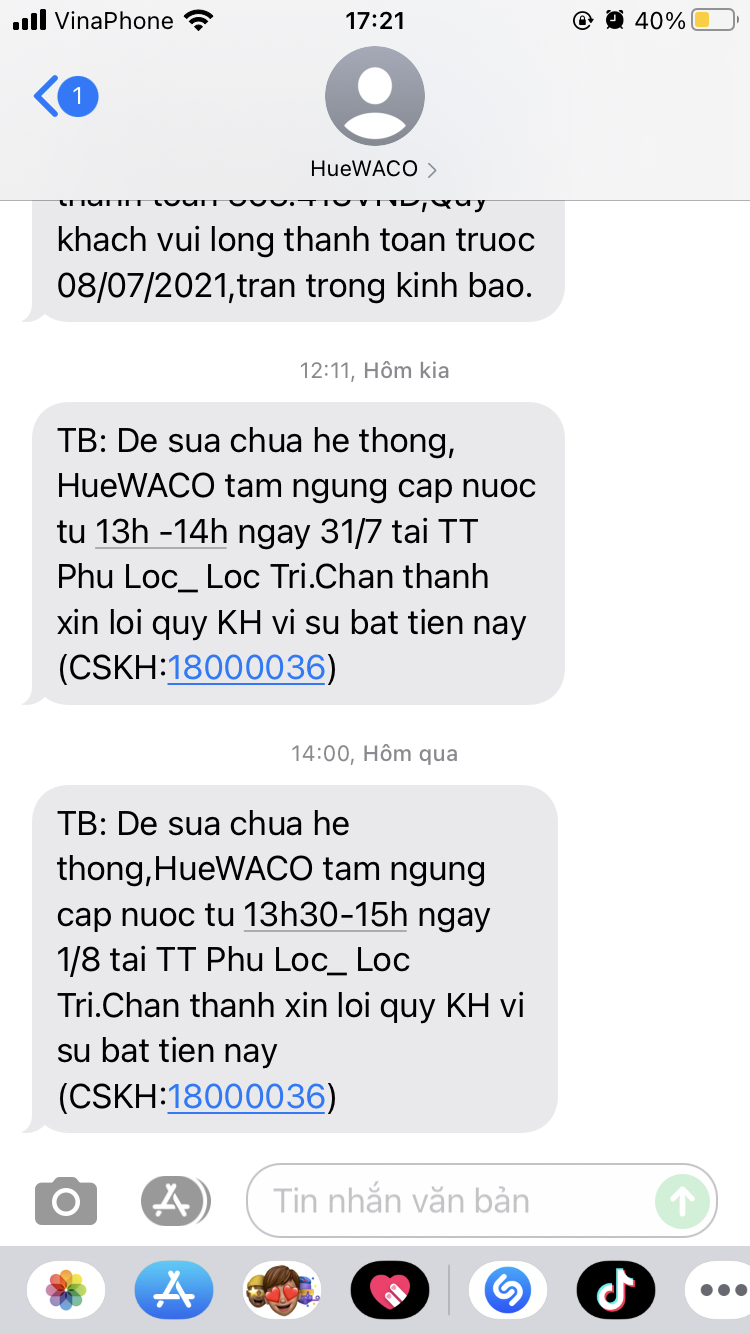Open TikTok in the app strip

click(616, 1290)
